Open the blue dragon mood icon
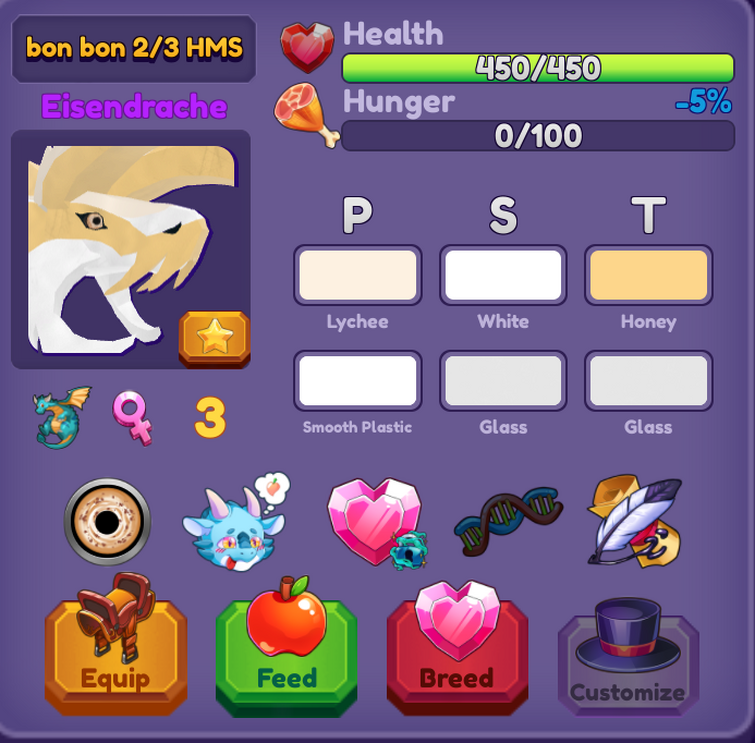The width and height of the screenshot is (755, 743). 236,522
